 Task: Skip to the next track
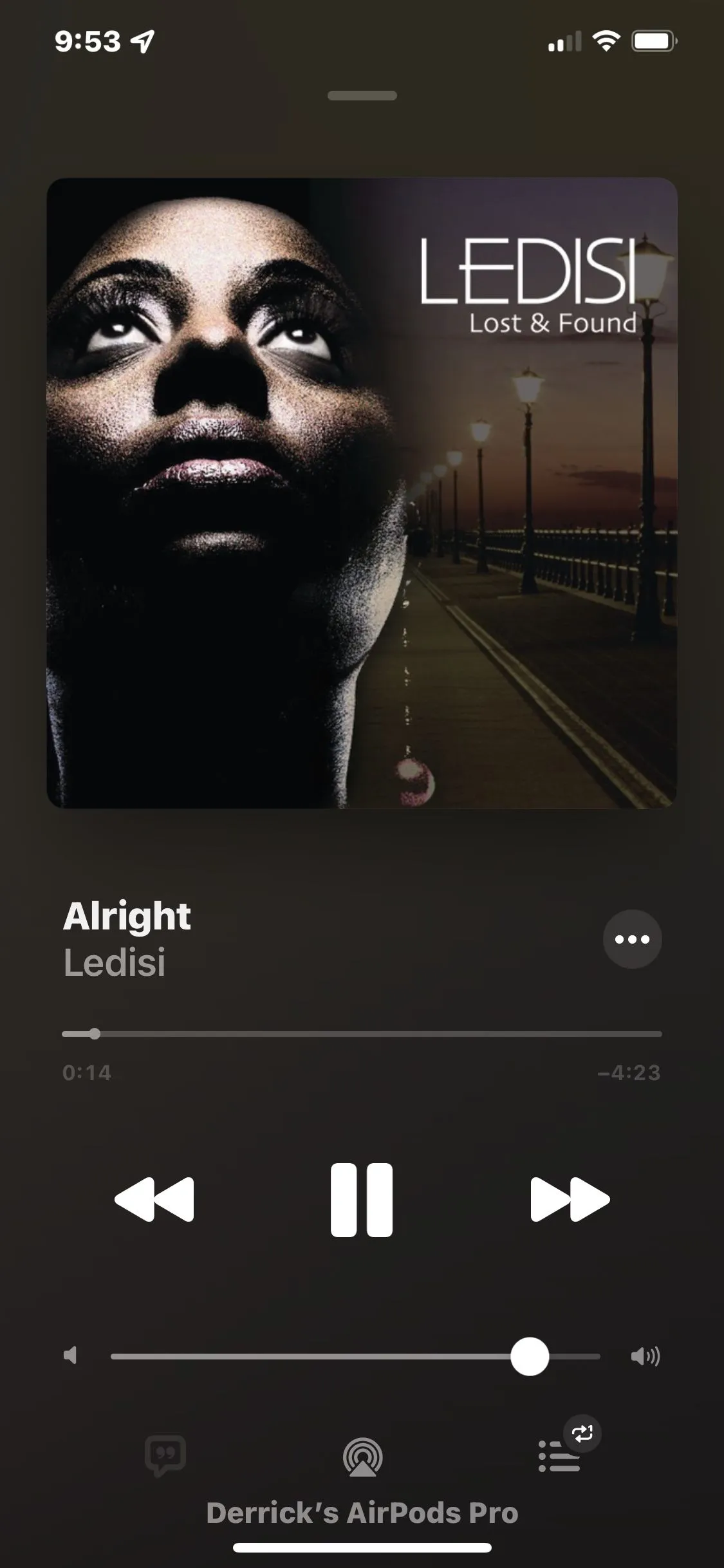570,1200
